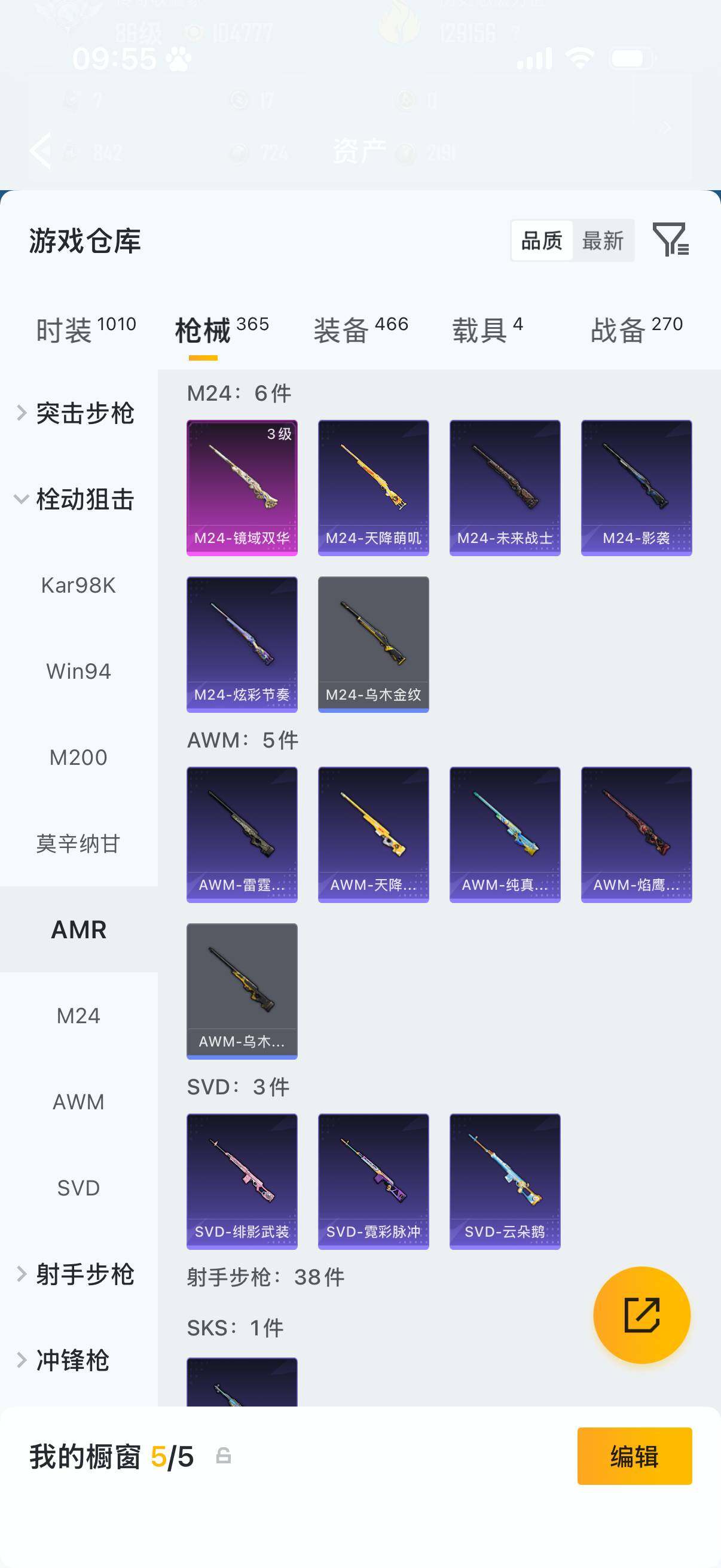Select Kar98K in the sidebar list
Image resolution: width=721 pixels, height=1568 pixels.
[78, 585]
